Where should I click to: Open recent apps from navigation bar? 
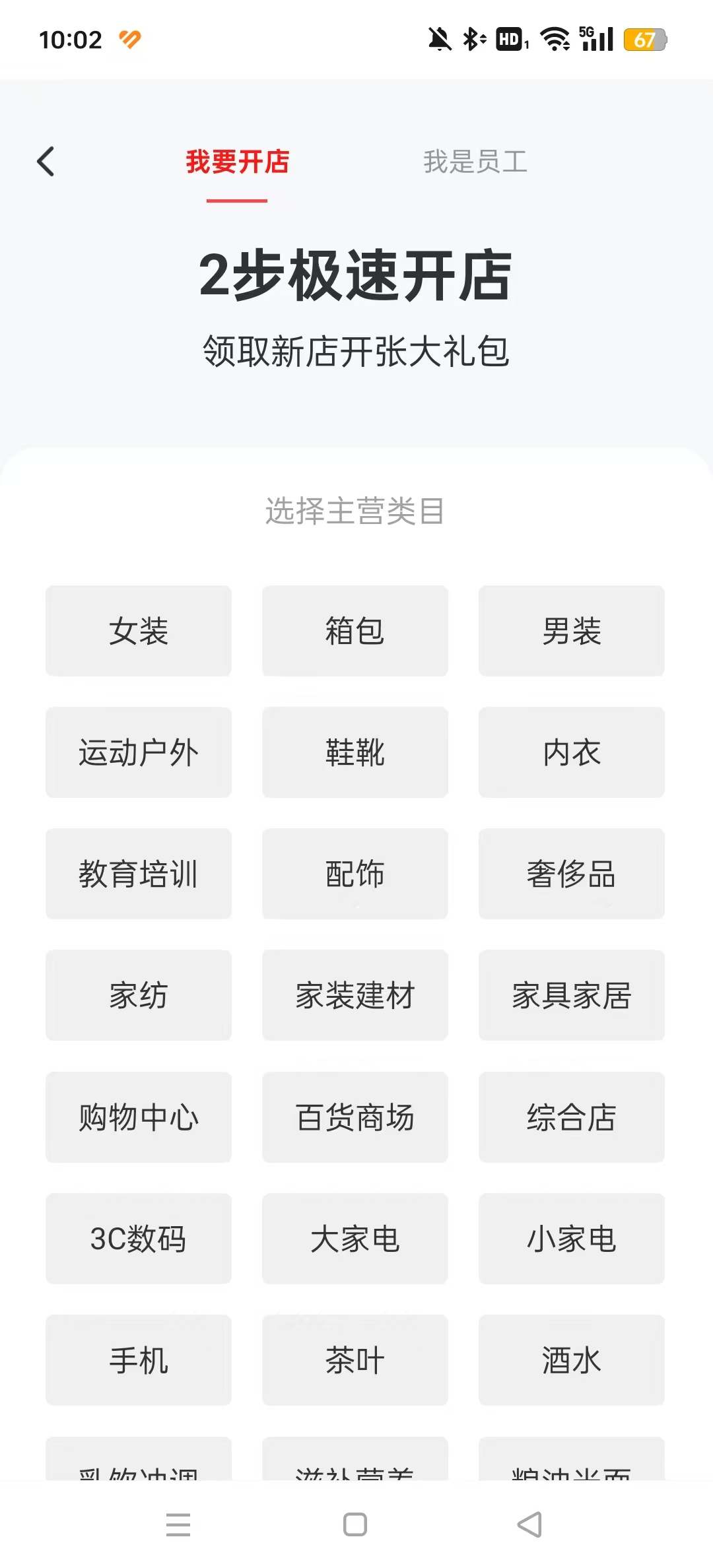[178, 1524]
